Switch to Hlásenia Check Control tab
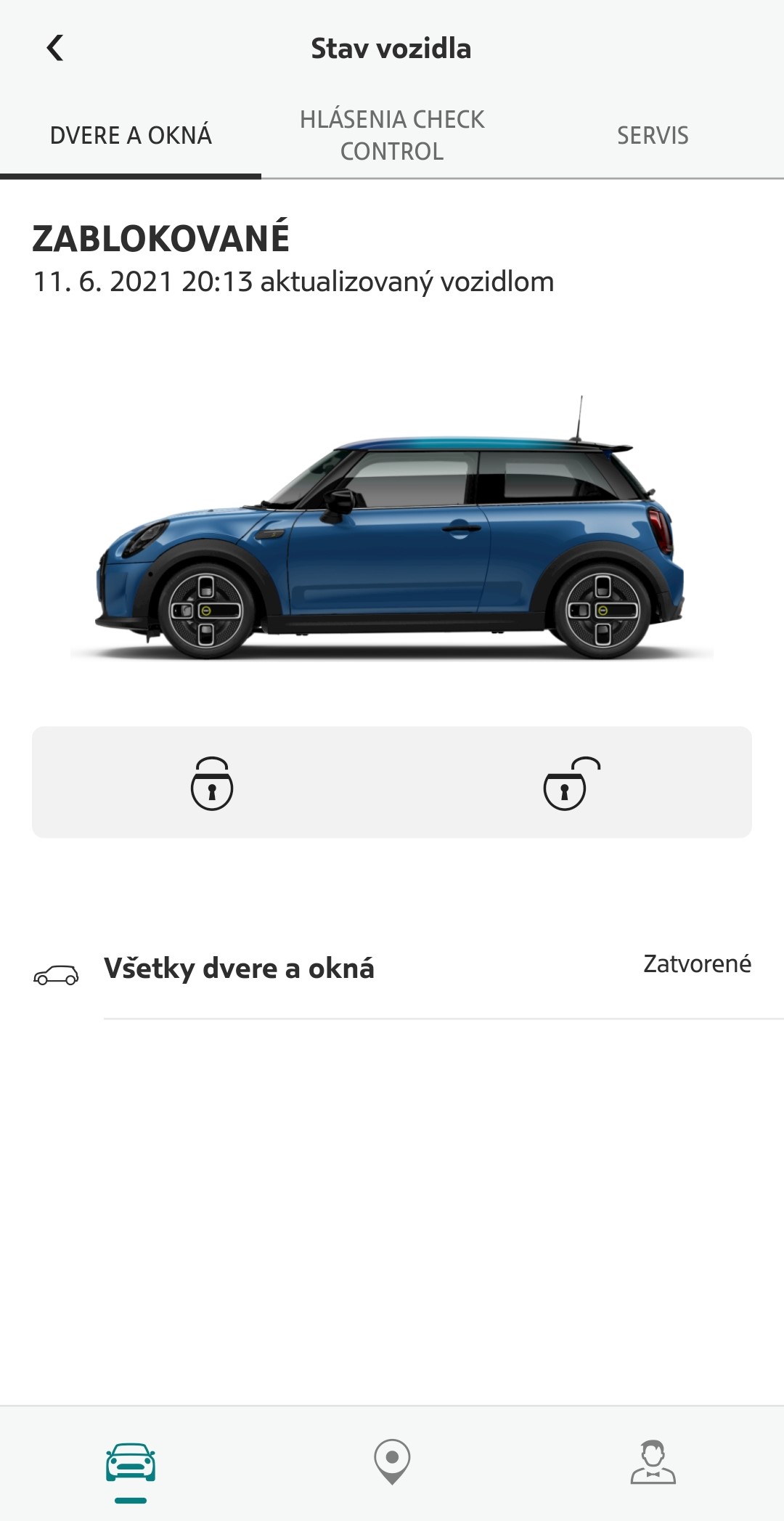Image resolution: width=784 pixels, height=1521 pixels. click(x=392, y=136)
